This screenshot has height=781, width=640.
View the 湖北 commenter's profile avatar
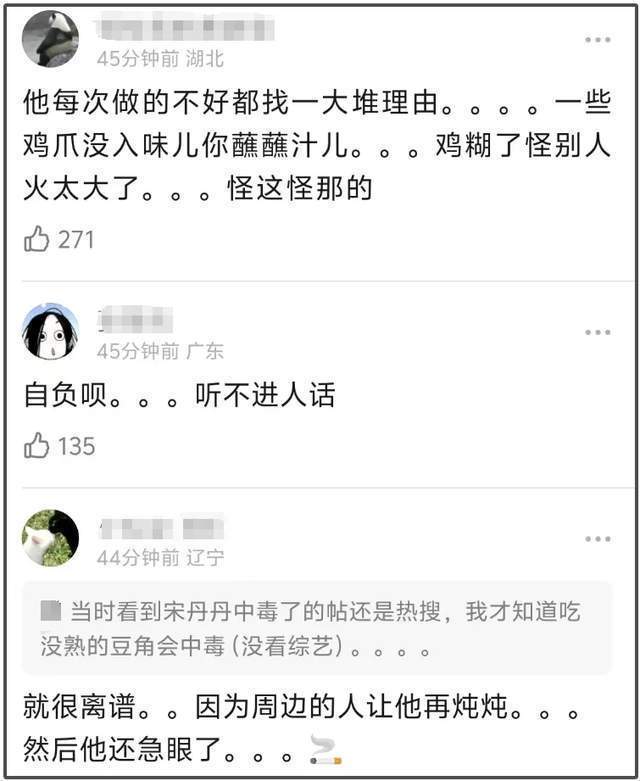click(50, 39)
